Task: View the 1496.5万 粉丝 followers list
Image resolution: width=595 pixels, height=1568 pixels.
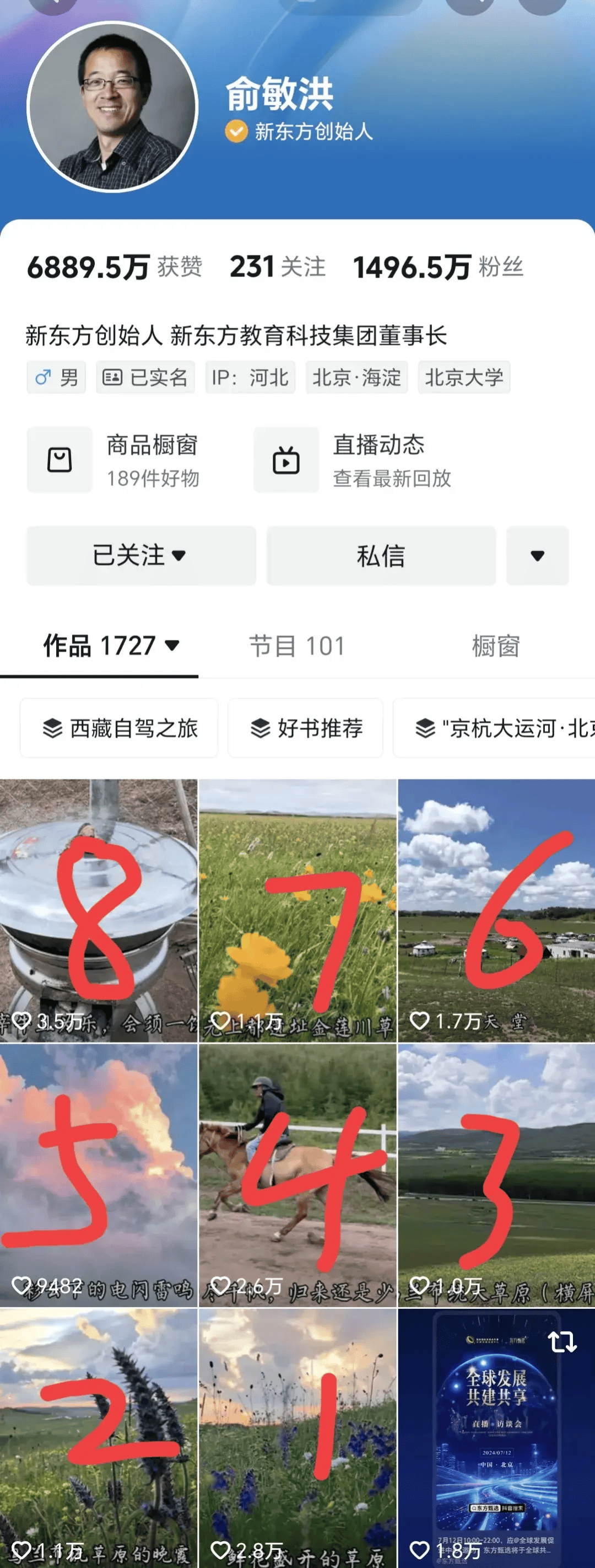Action: pyautogui.click(x=438, y=267)
